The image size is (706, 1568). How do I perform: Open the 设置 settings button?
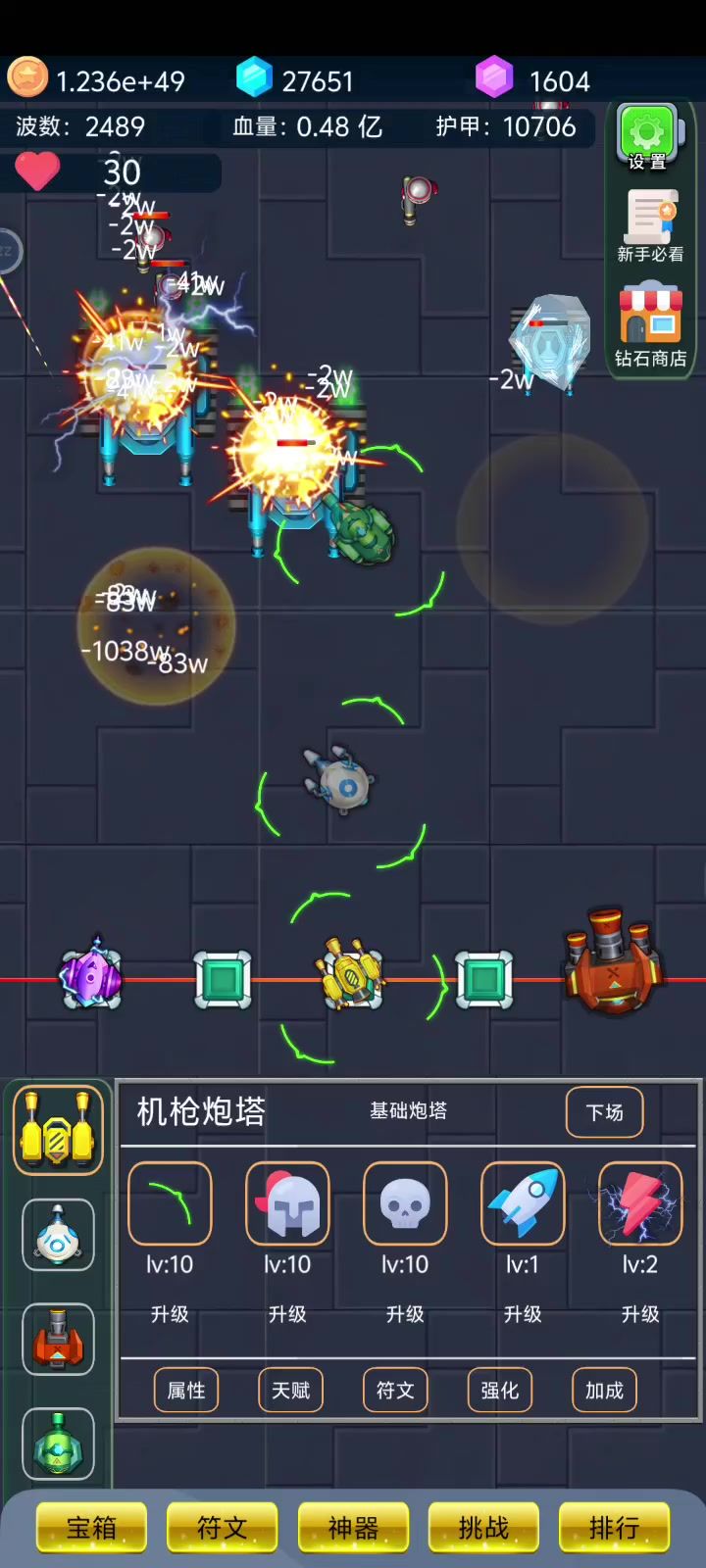coord(647,139)
